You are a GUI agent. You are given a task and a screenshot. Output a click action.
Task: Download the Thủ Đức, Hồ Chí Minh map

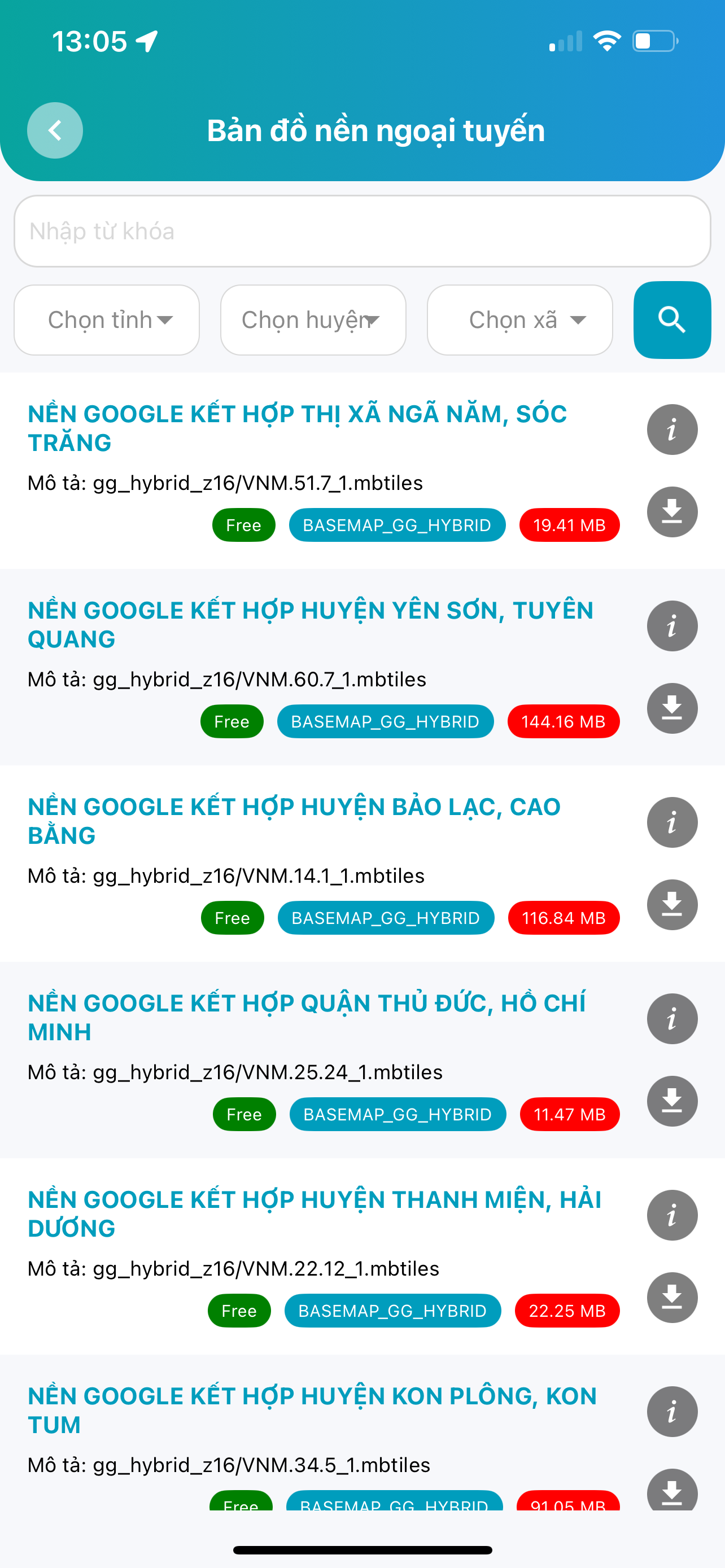pyautogui.click(x=672, y=1101)
